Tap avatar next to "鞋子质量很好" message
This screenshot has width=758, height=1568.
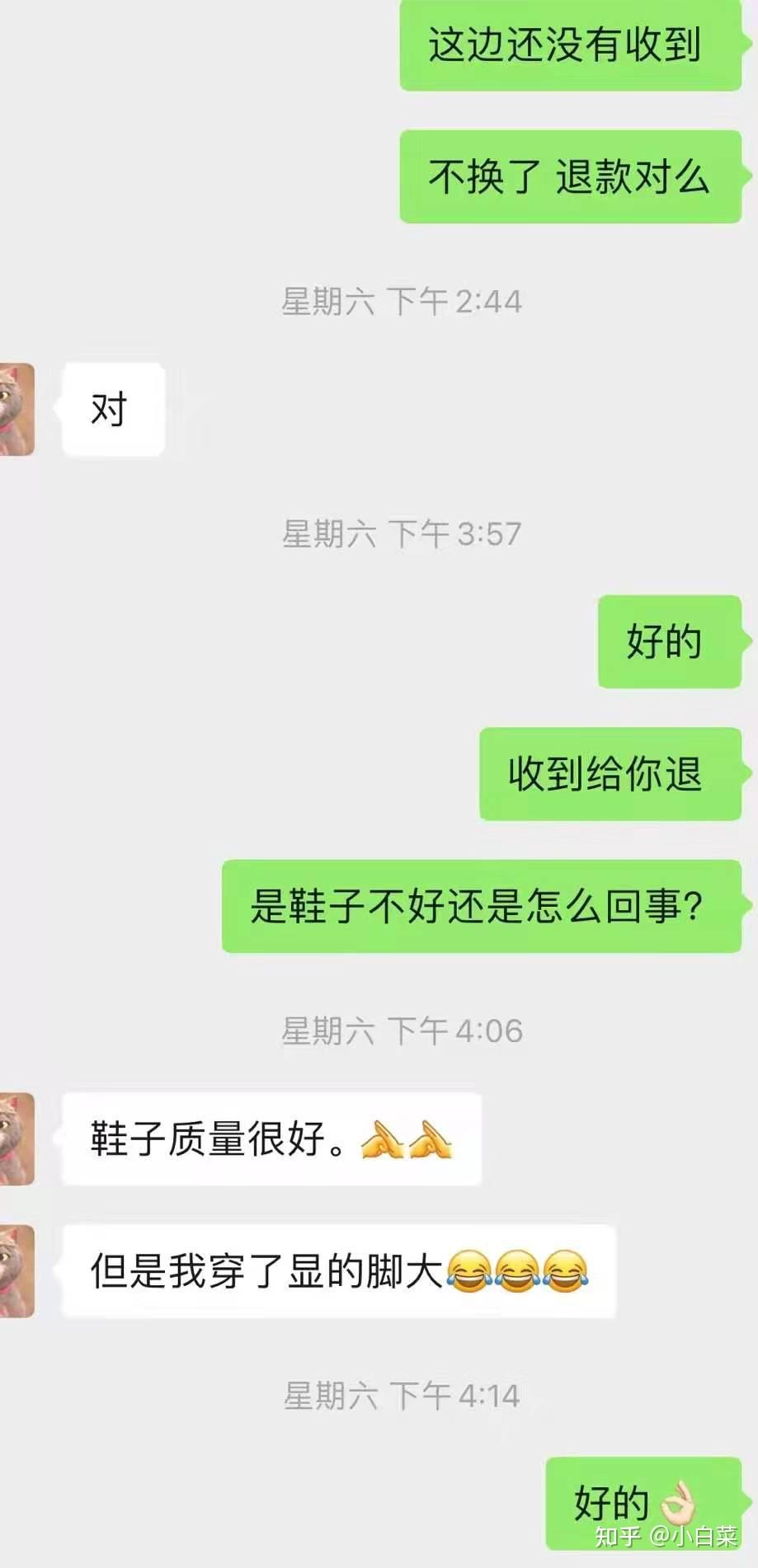pos(16,1138)
